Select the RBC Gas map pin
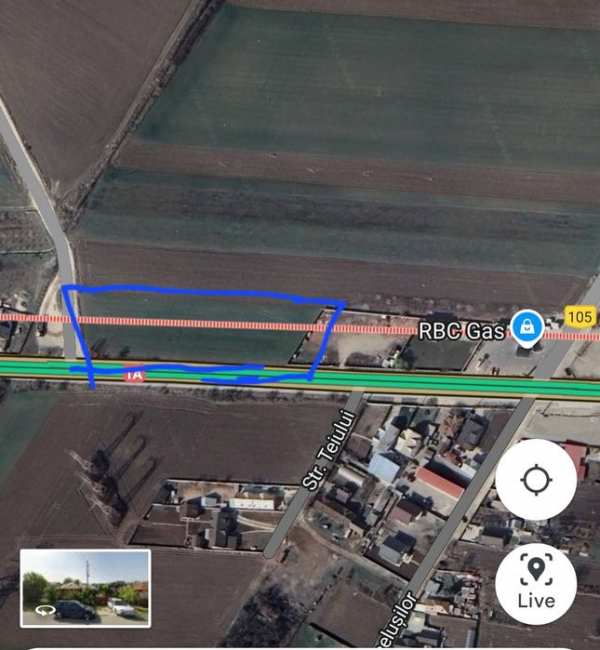 tap(527, 327)
